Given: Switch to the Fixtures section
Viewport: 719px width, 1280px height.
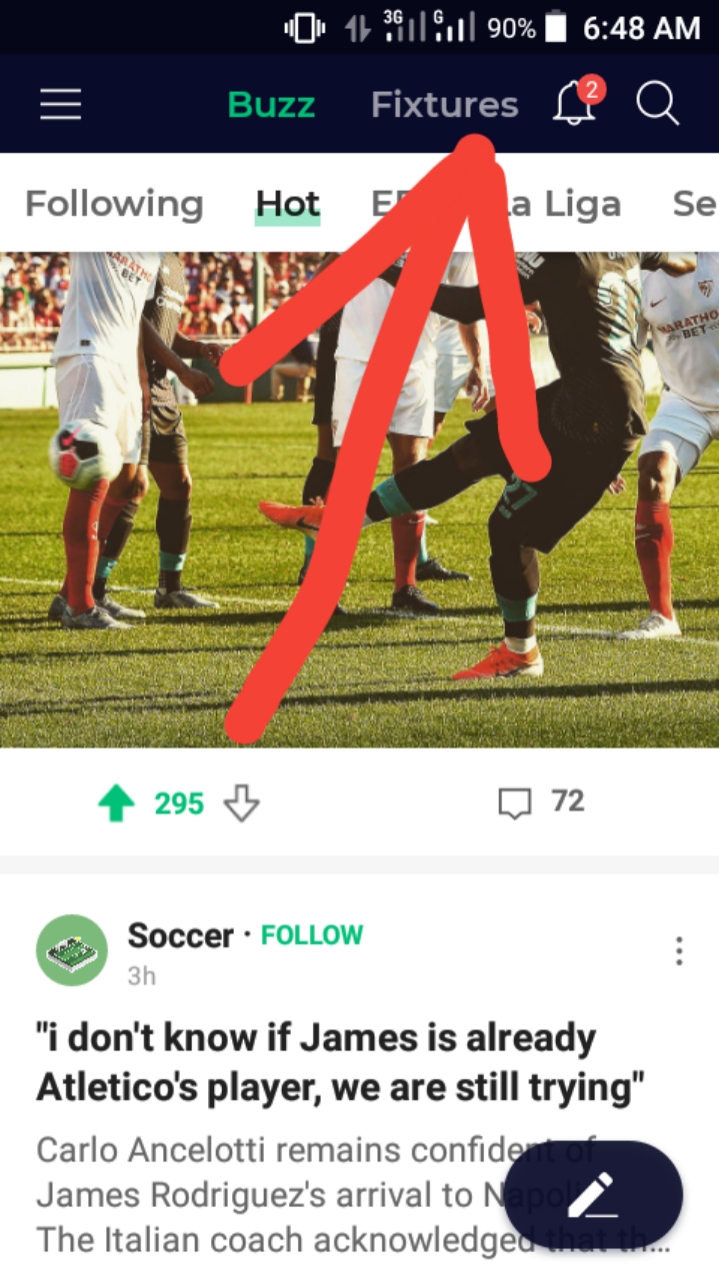Looking at the screenshot, I should click(444, 104).
